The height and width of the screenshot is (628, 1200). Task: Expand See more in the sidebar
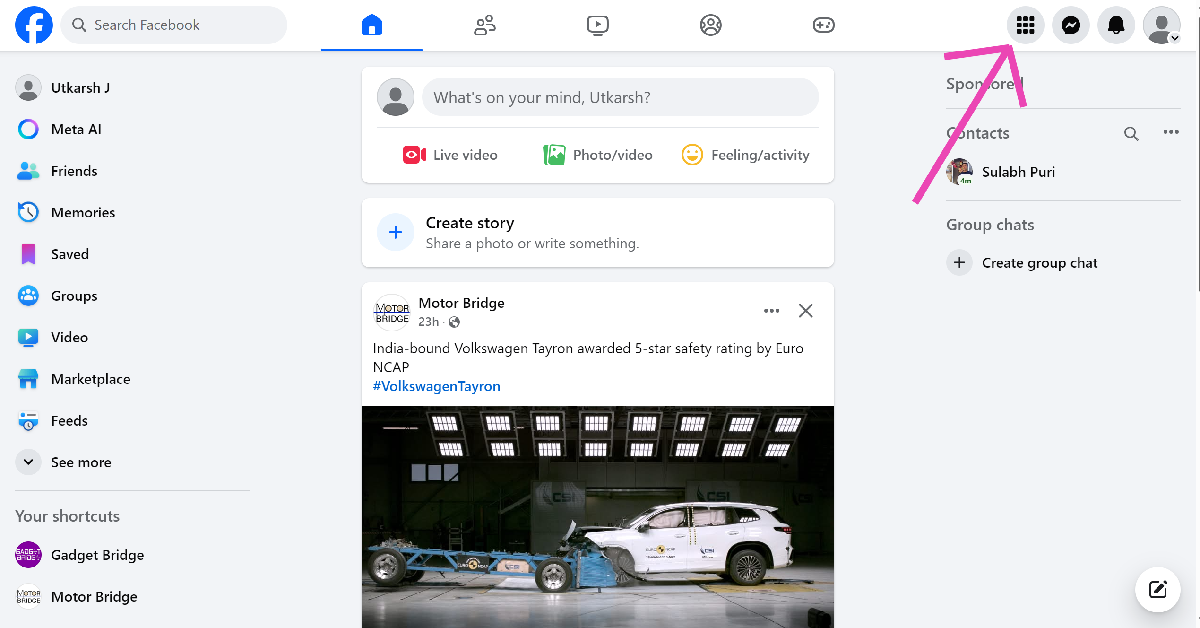coord(80,462)
